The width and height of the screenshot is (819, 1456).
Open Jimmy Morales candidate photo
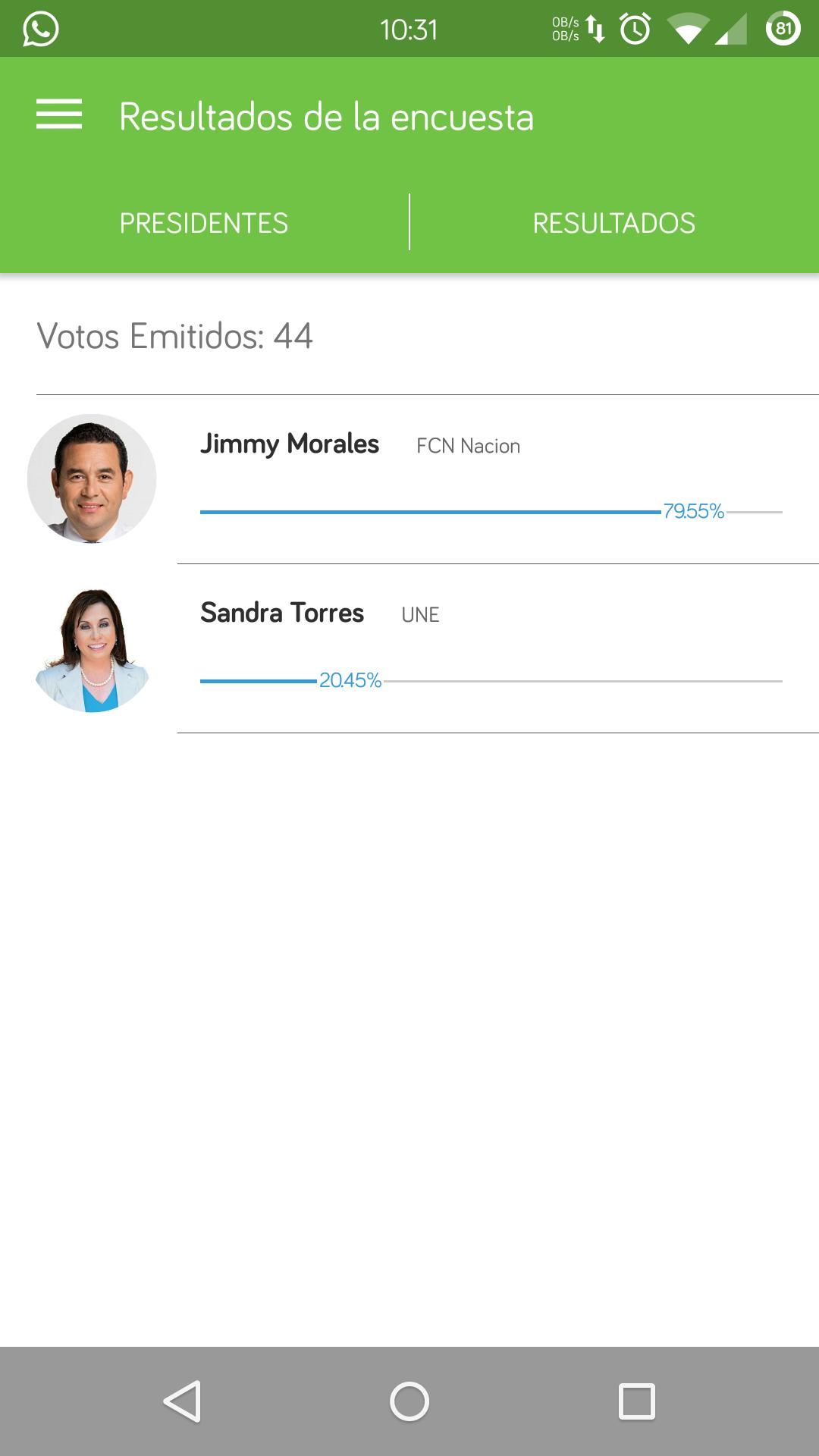(x=91, y=478)
